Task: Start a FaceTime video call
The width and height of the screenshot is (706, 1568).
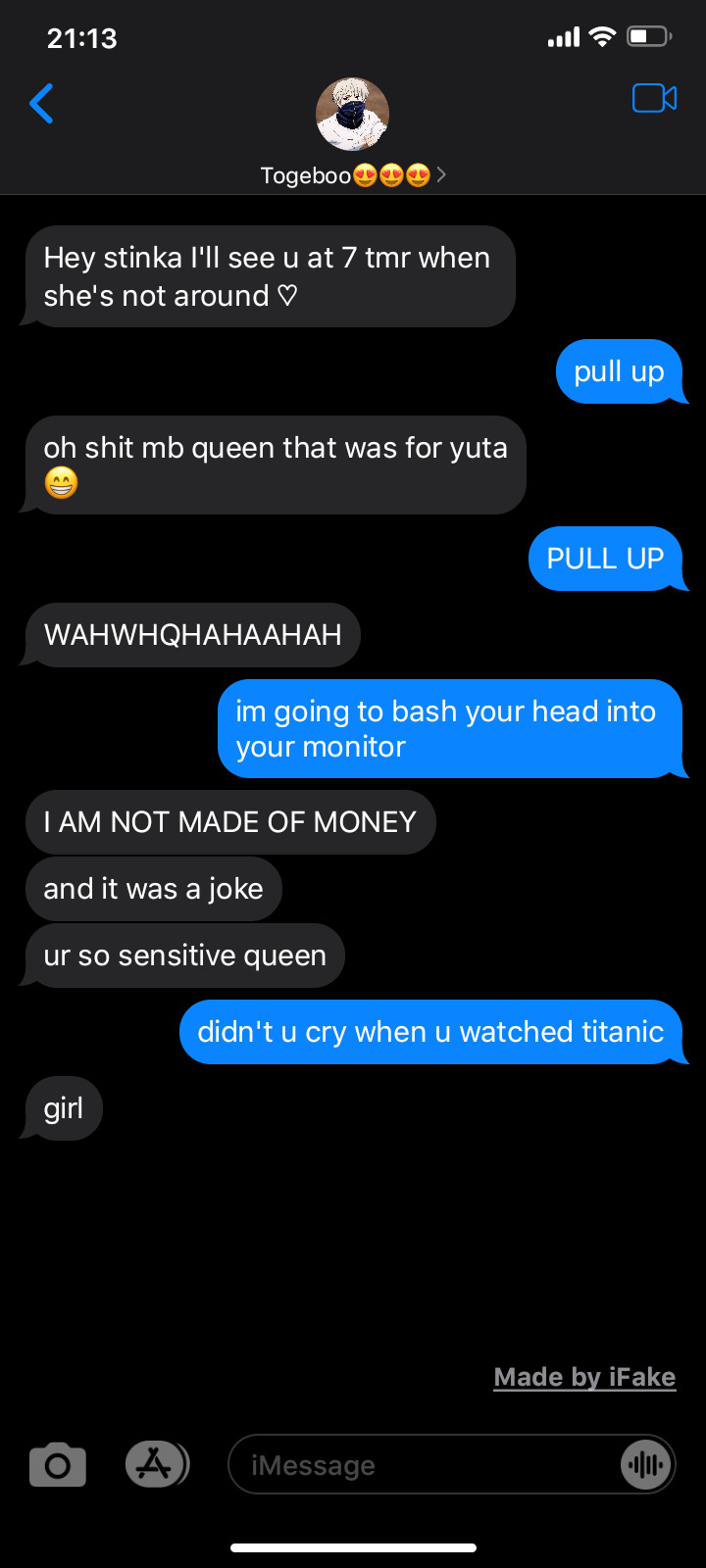Action: click(654, 99)
